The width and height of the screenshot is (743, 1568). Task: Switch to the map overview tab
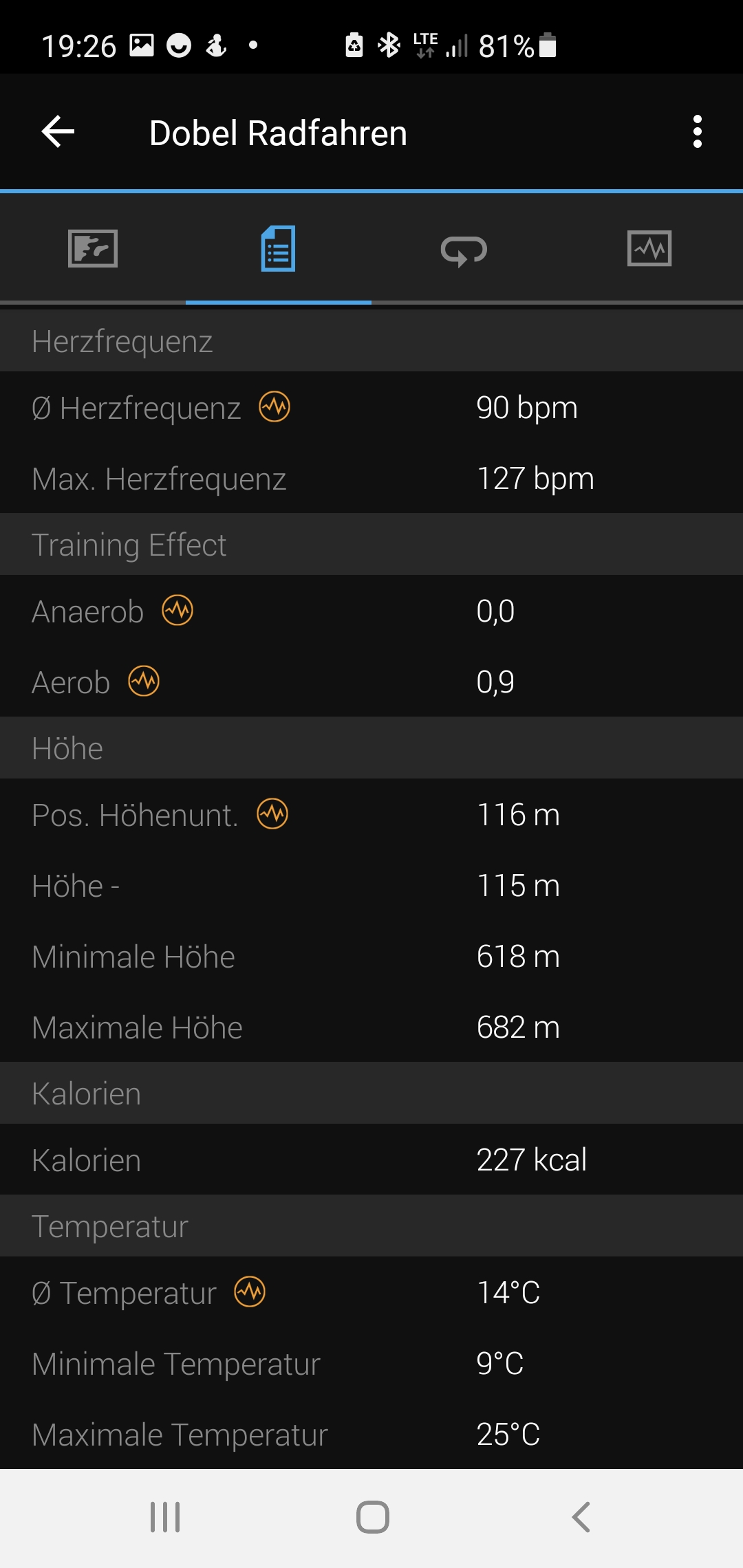click(93, 248)
